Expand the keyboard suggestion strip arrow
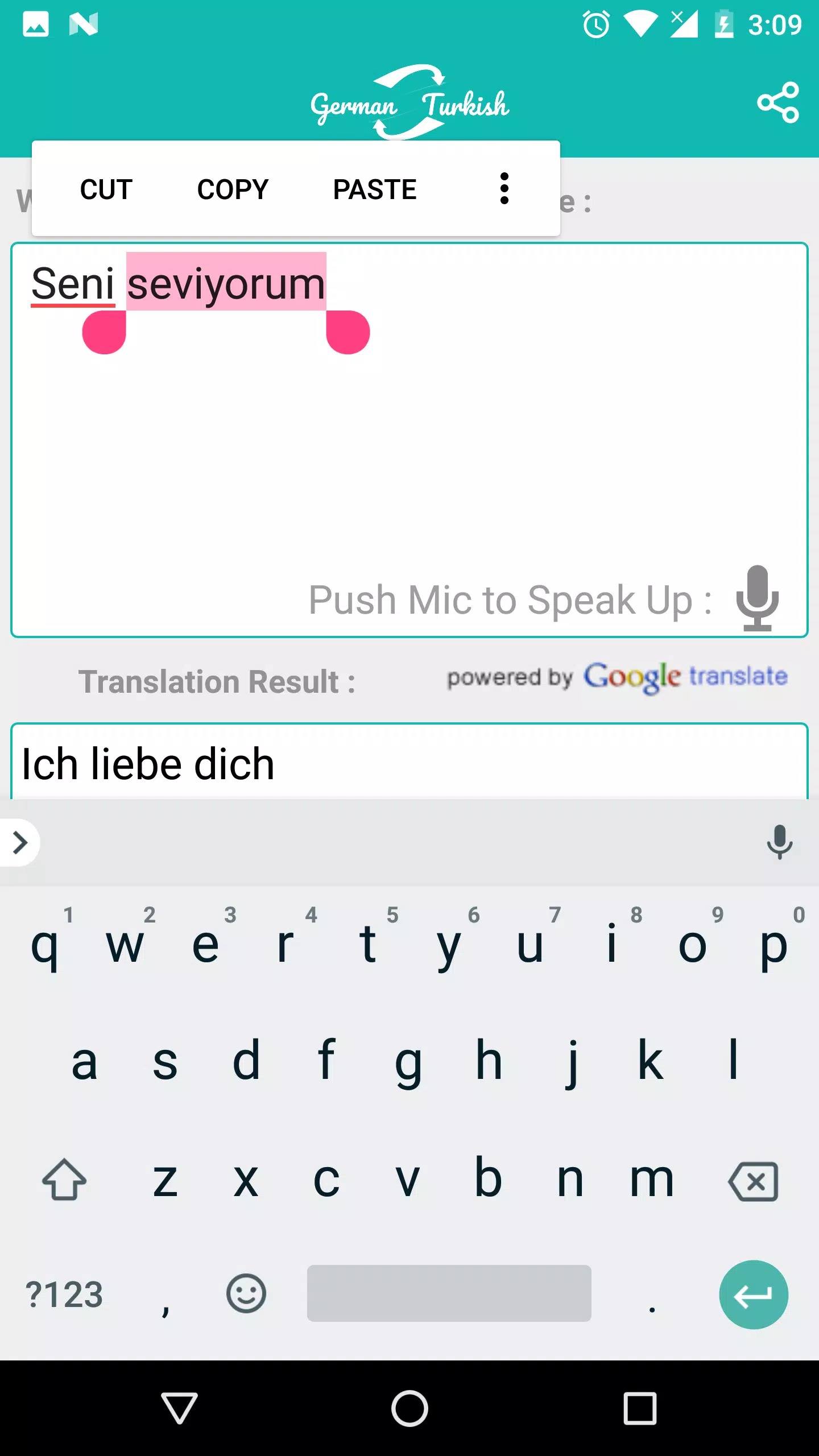Image resolution: width=819 pixels, height=1456 pixels. [x=20, y=843]
